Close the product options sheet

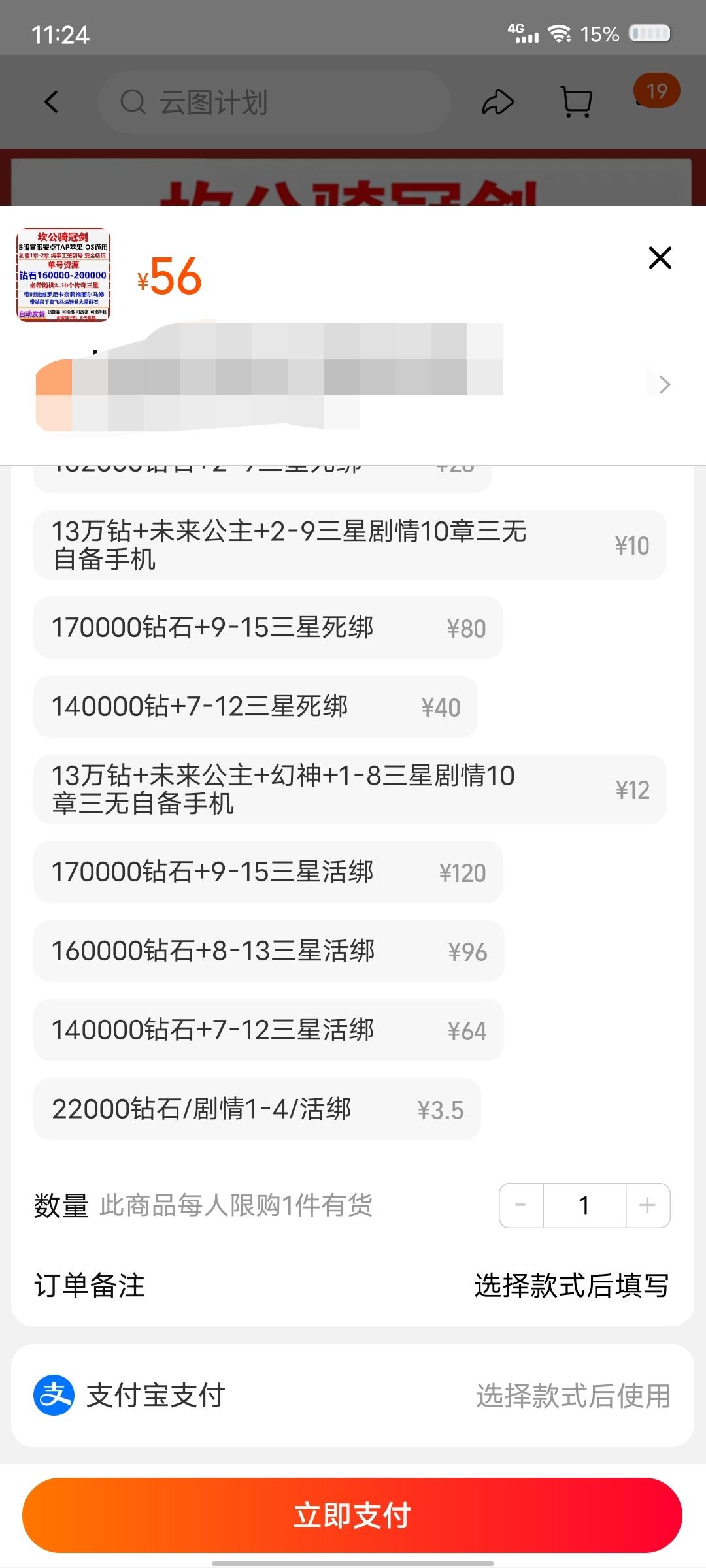pyautogui.click(x=660, y=257)
